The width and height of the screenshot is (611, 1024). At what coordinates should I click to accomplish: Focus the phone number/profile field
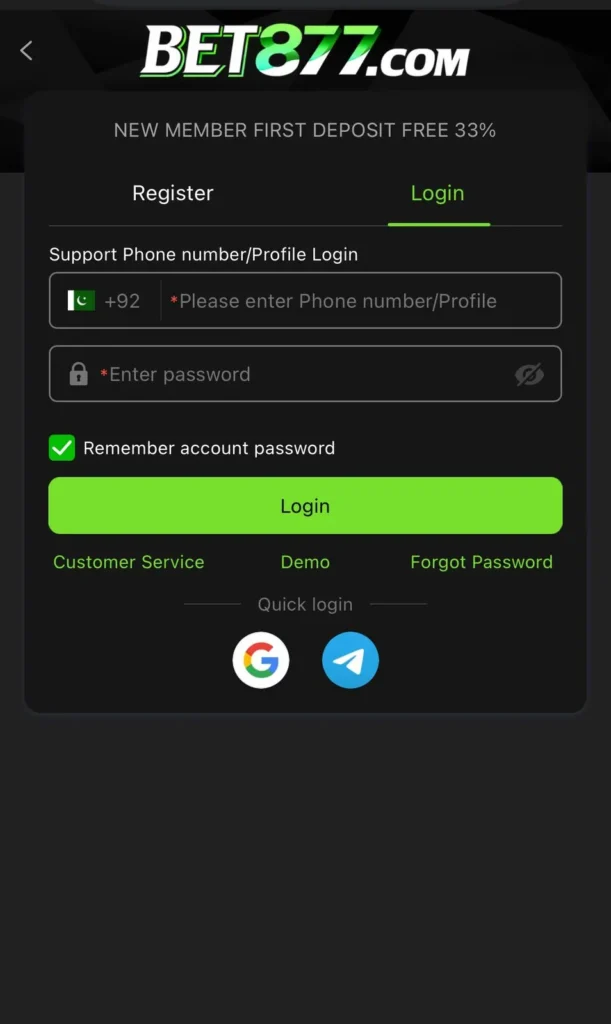[x=360, y=301]
